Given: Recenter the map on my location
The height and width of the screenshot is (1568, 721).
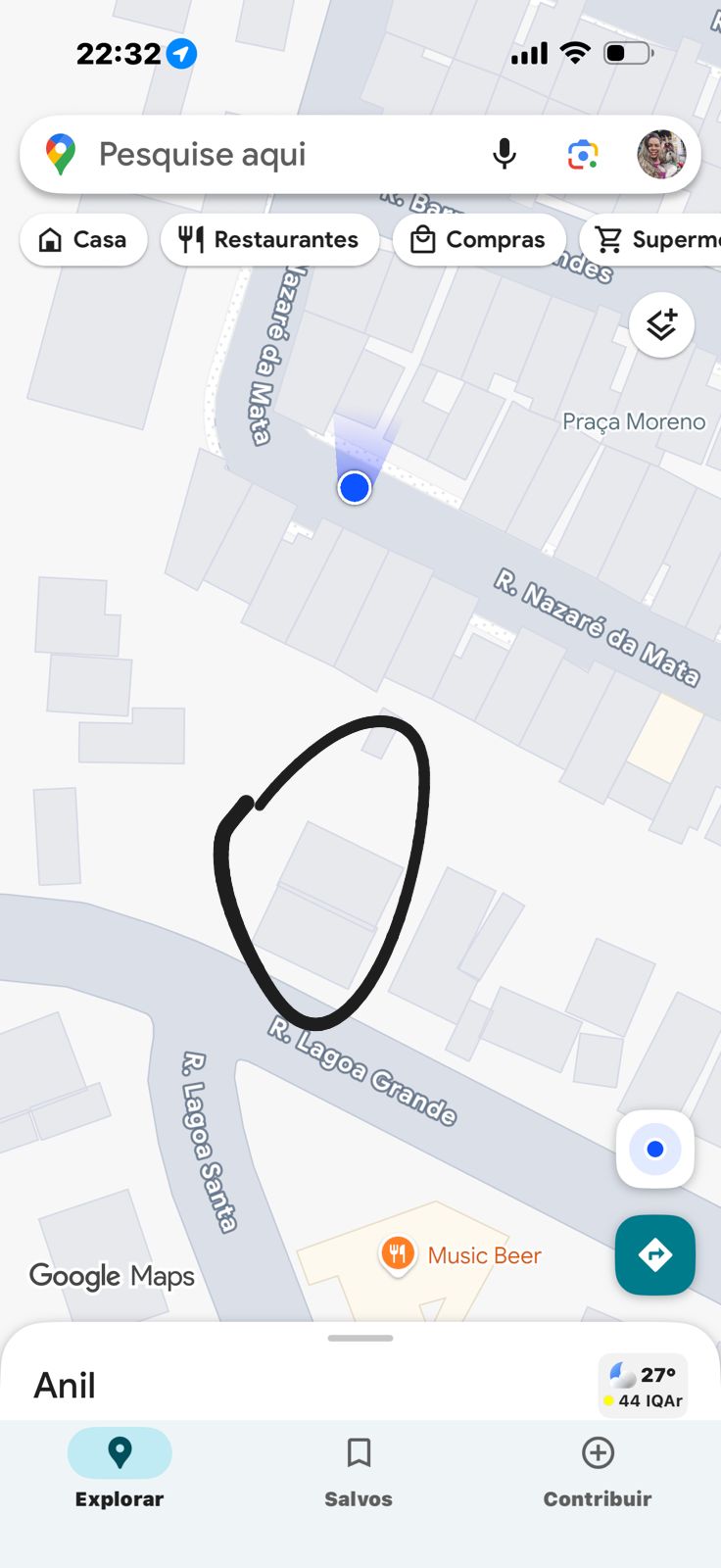Looking at the screenshot, I should coord(654,1149).
